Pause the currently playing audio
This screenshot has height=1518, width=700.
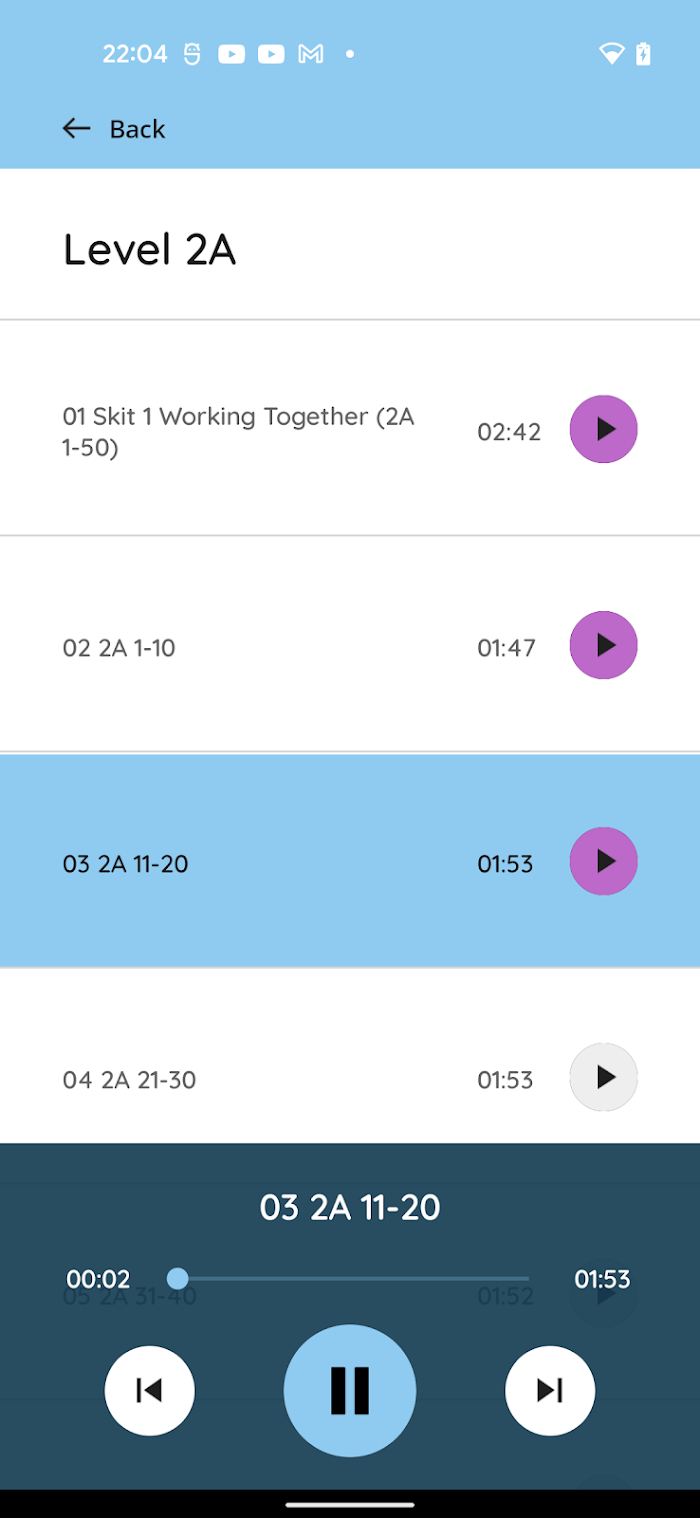click(x=350, y=1390)
